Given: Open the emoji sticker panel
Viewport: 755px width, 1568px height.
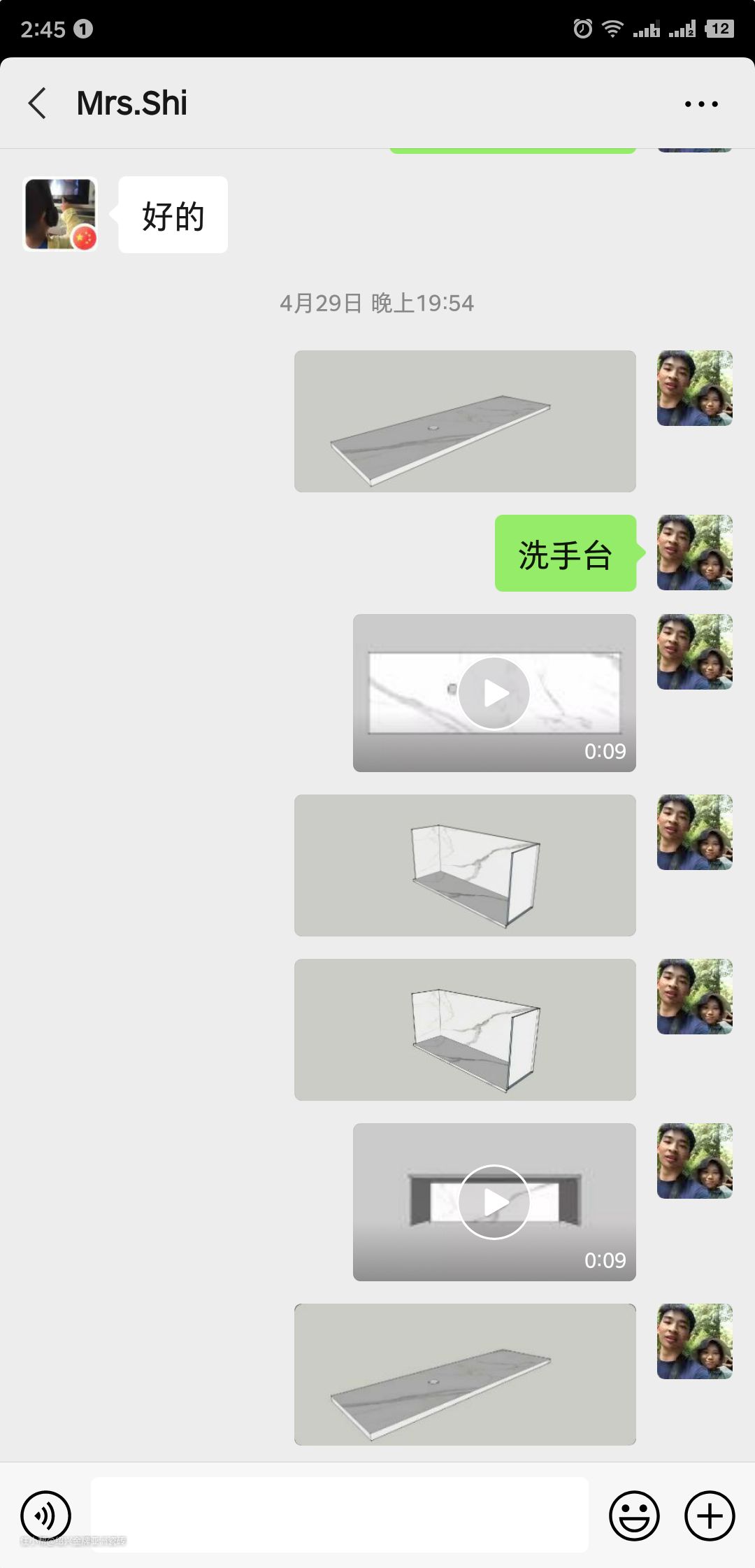Looking at the screenshot, I should pos(634,1516).
